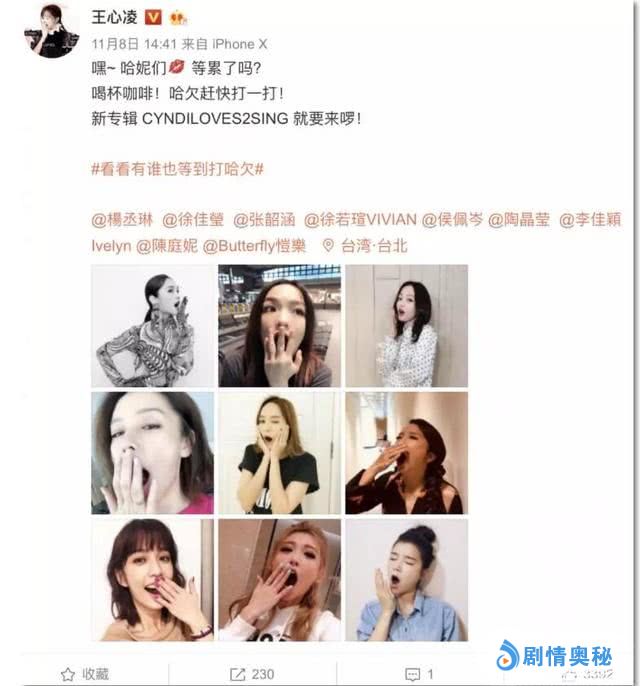Tap 收藏 to favorite this post
The width and height of the screenshot is (640, 686).
pyautogui.click(x=85, y=674)
